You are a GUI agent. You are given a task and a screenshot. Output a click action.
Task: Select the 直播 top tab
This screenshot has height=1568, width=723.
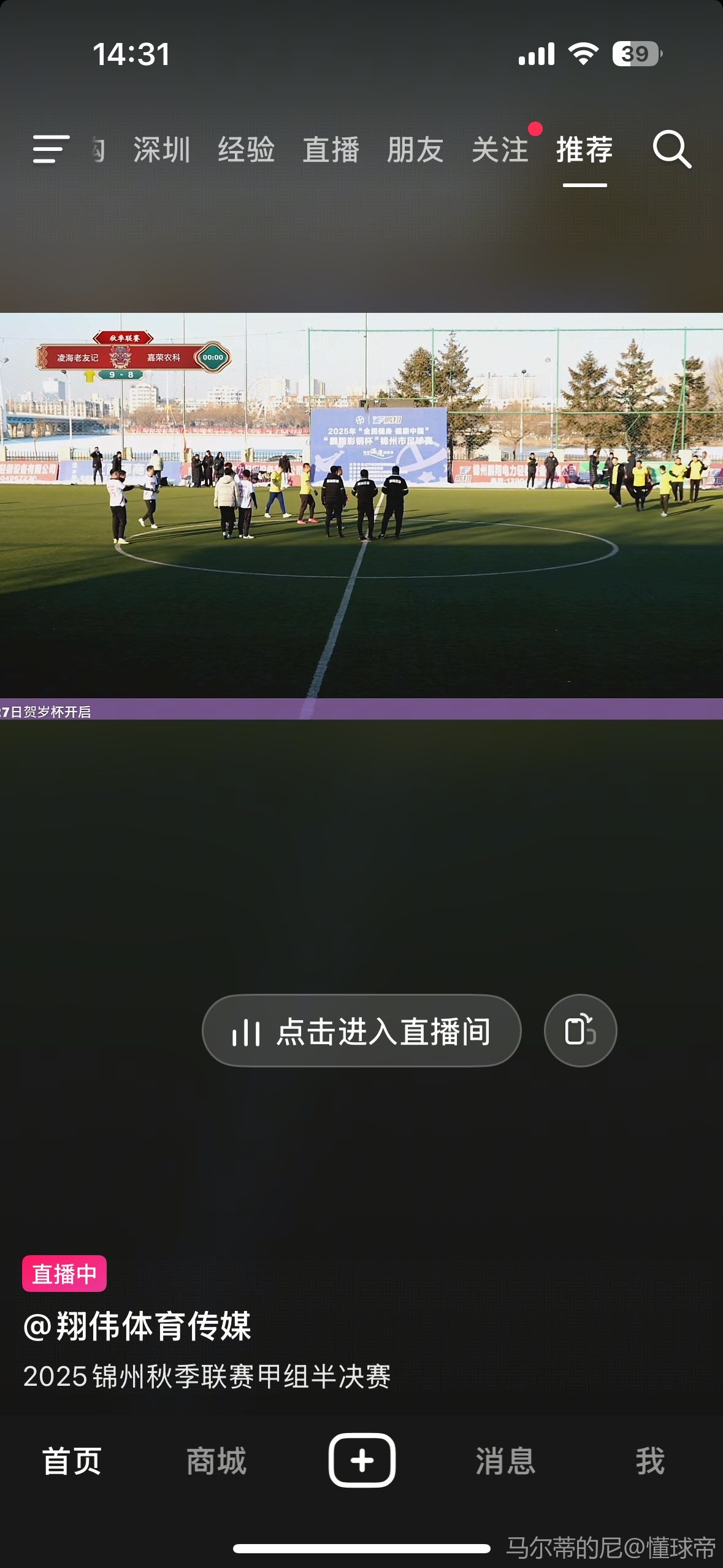point(331,150)
